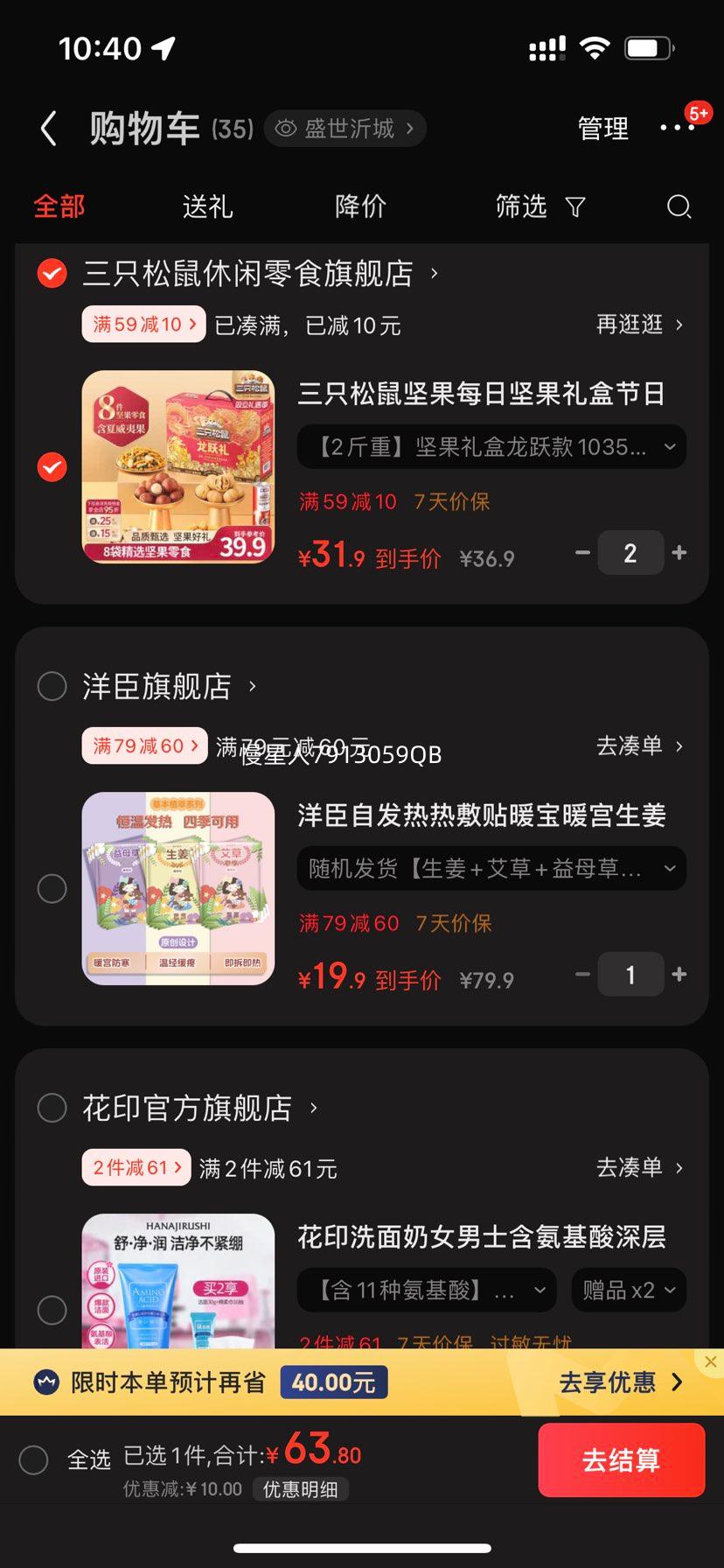Open the 随机发货 flavor selection dropdown

pos(491,868)
